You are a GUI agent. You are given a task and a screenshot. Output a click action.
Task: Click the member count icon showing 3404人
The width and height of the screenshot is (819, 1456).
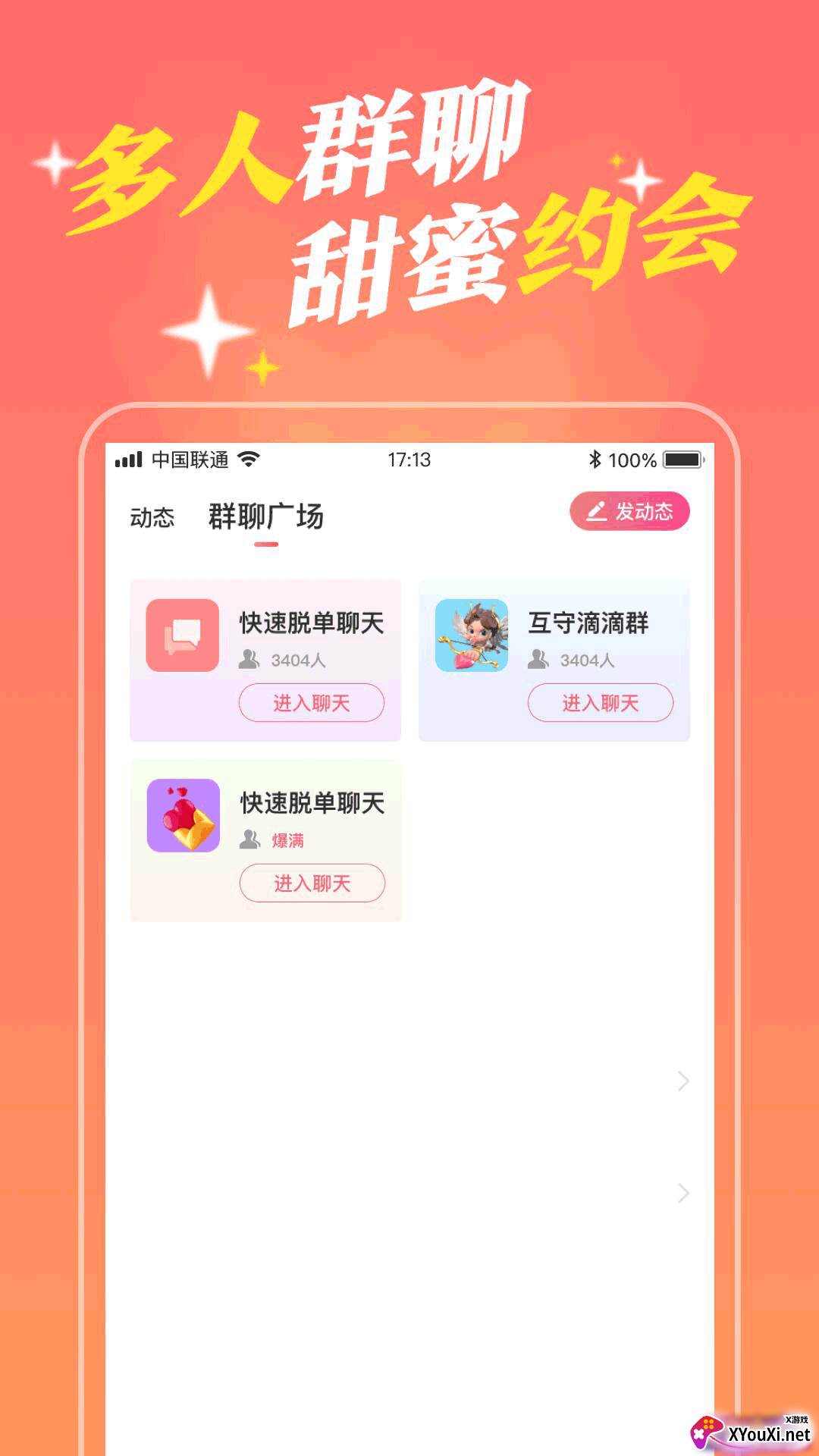point(248,660)
